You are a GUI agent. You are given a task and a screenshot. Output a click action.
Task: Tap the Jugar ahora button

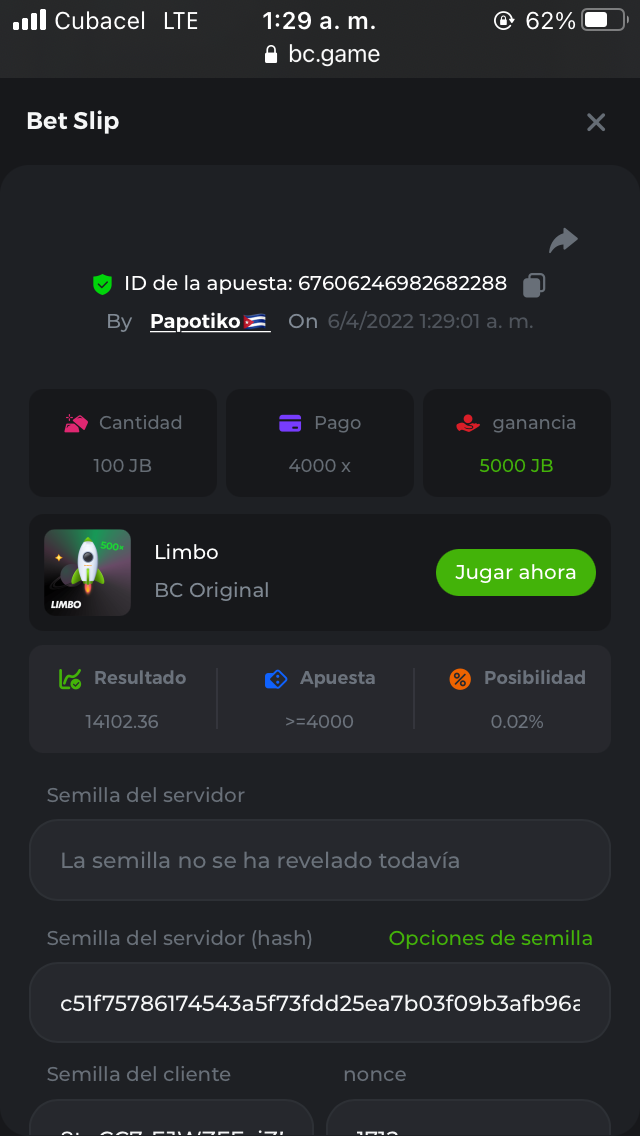pyautogui.click(x=515, y=573)
